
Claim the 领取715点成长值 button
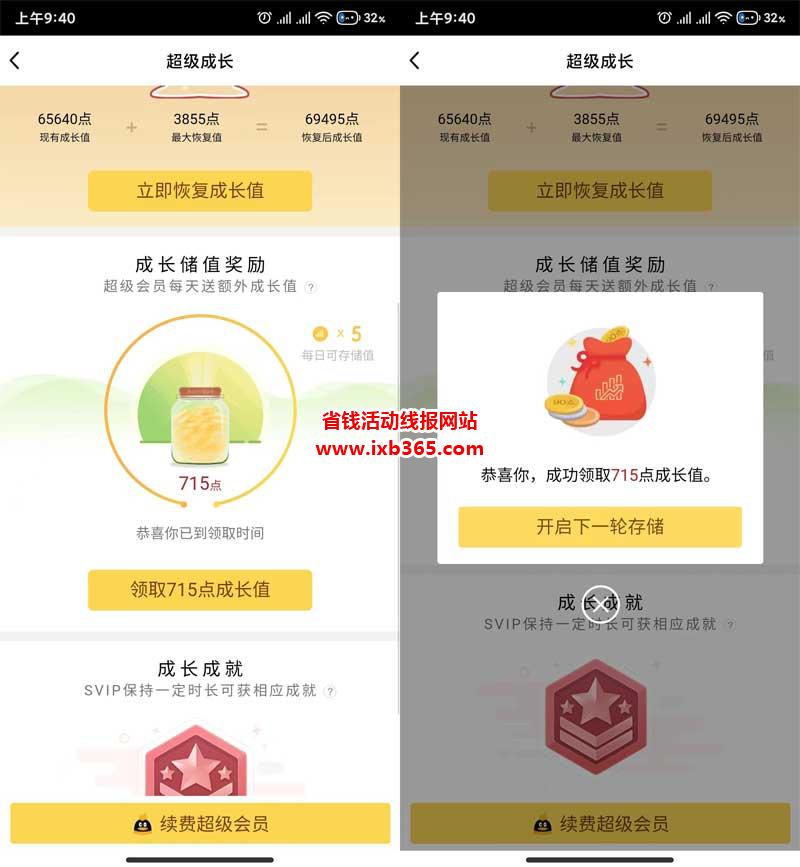pyautogui.click(x=200, y=590)
